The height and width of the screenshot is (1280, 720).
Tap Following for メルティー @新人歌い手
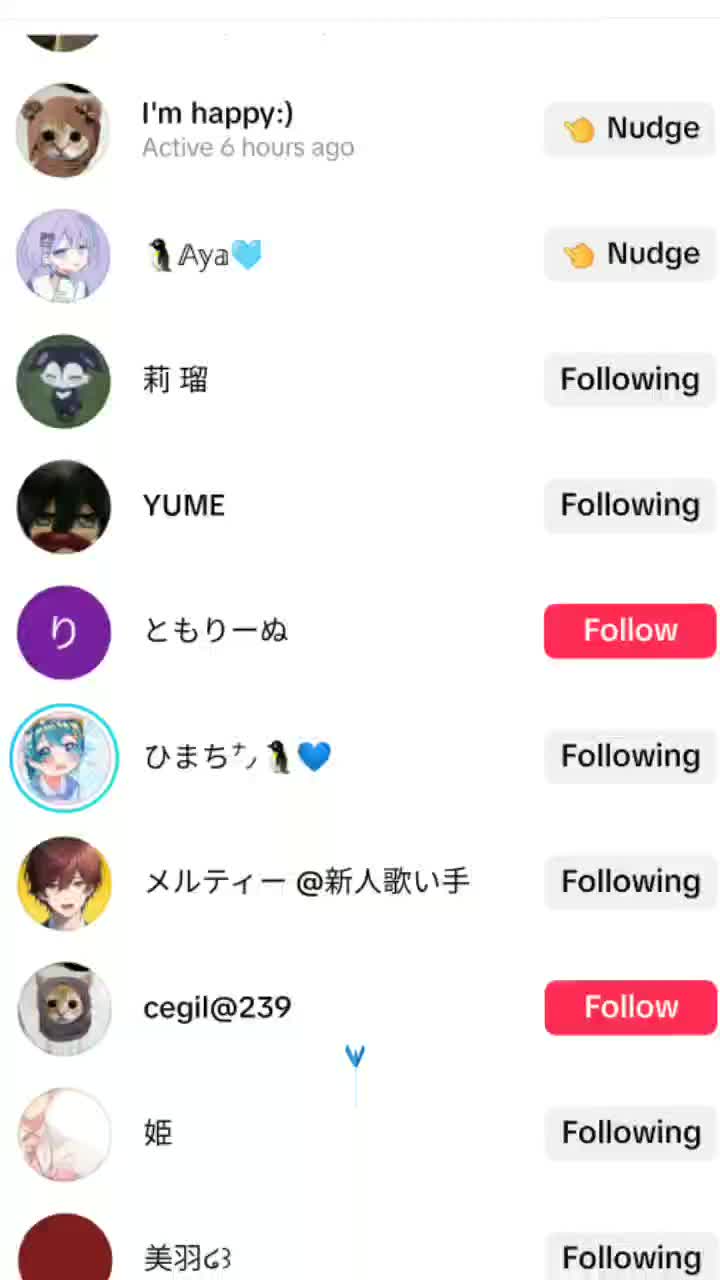[630, 882]
